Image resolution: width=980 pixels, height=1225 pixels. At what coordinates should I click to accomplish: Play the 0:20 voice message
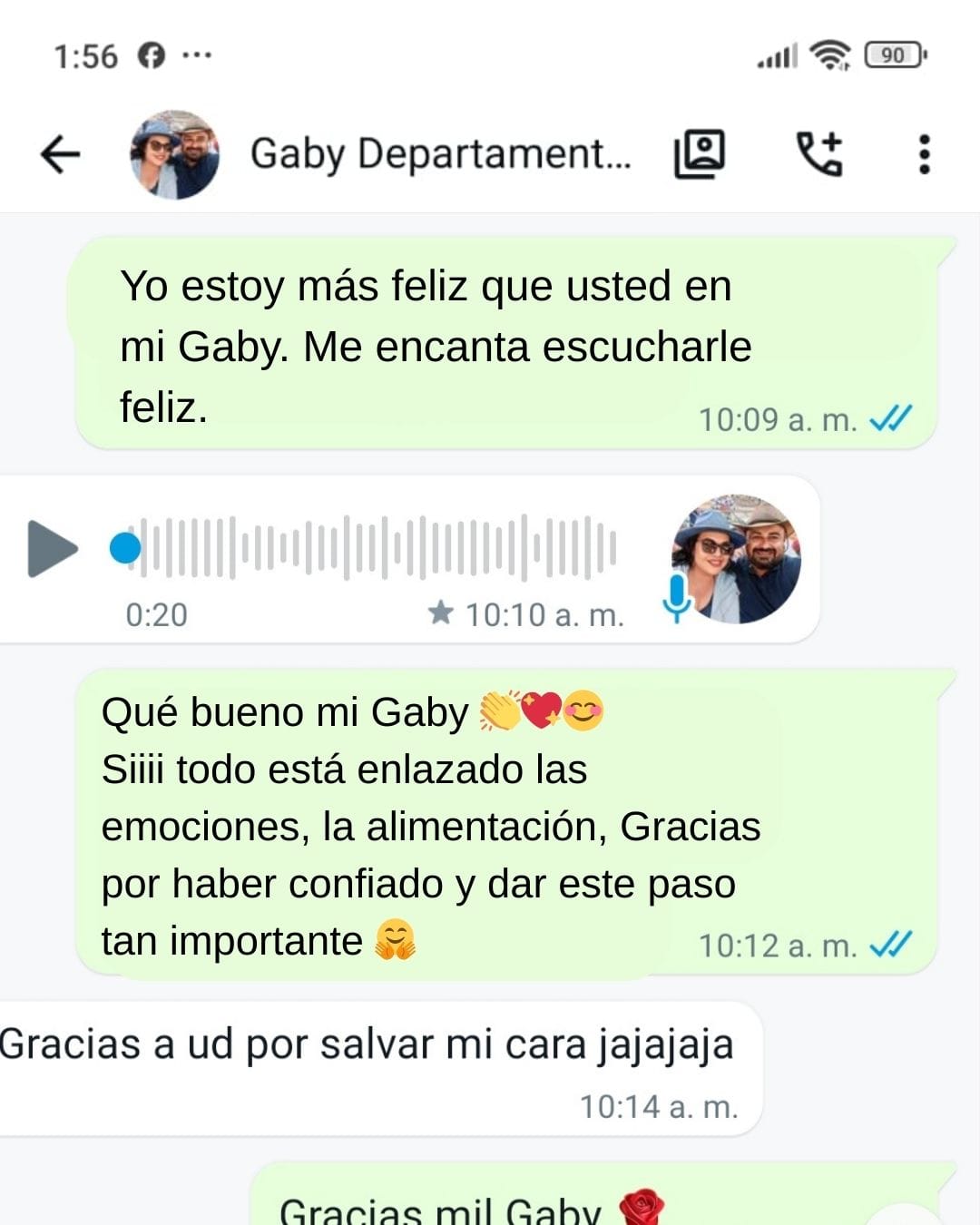(53, 549)
